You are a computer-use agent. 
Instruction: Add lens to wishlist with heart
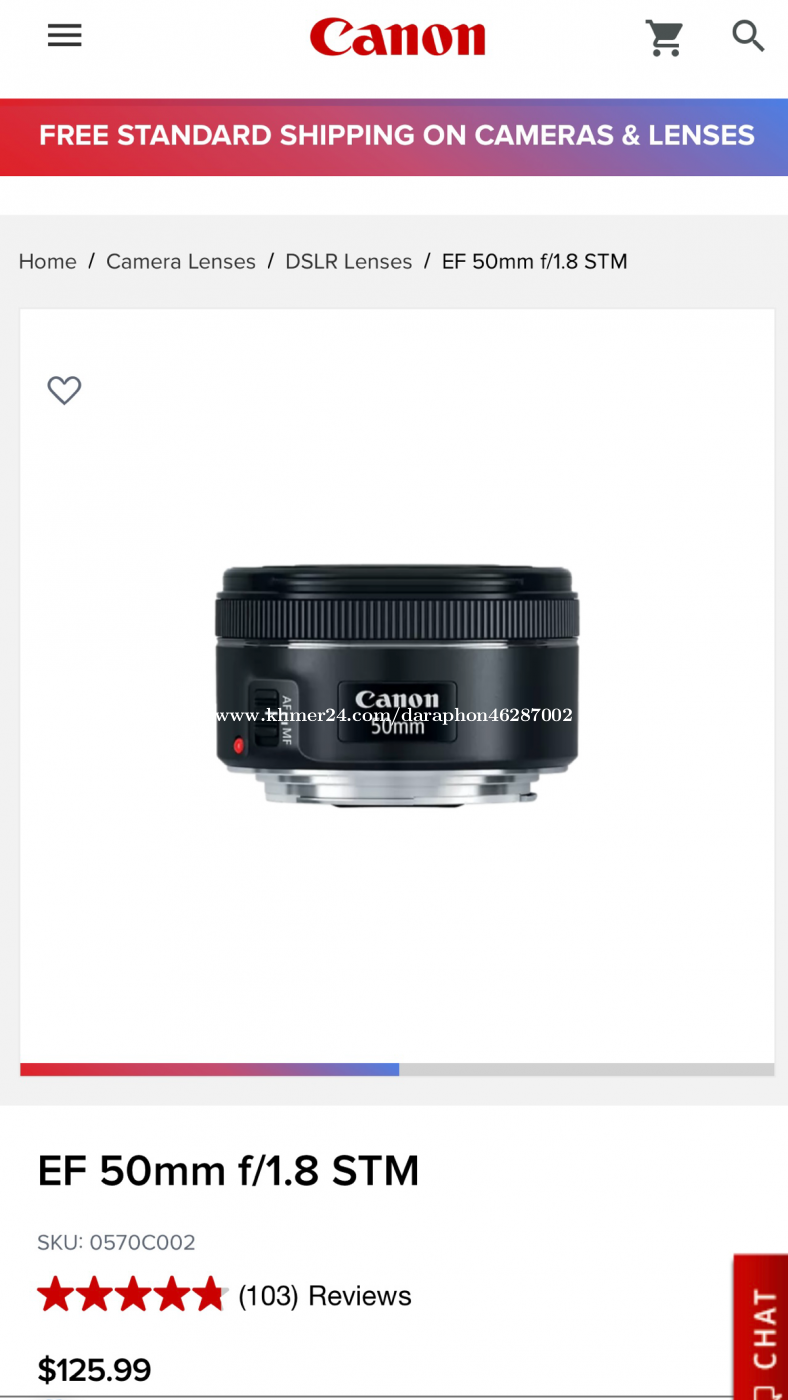point(65,390)
